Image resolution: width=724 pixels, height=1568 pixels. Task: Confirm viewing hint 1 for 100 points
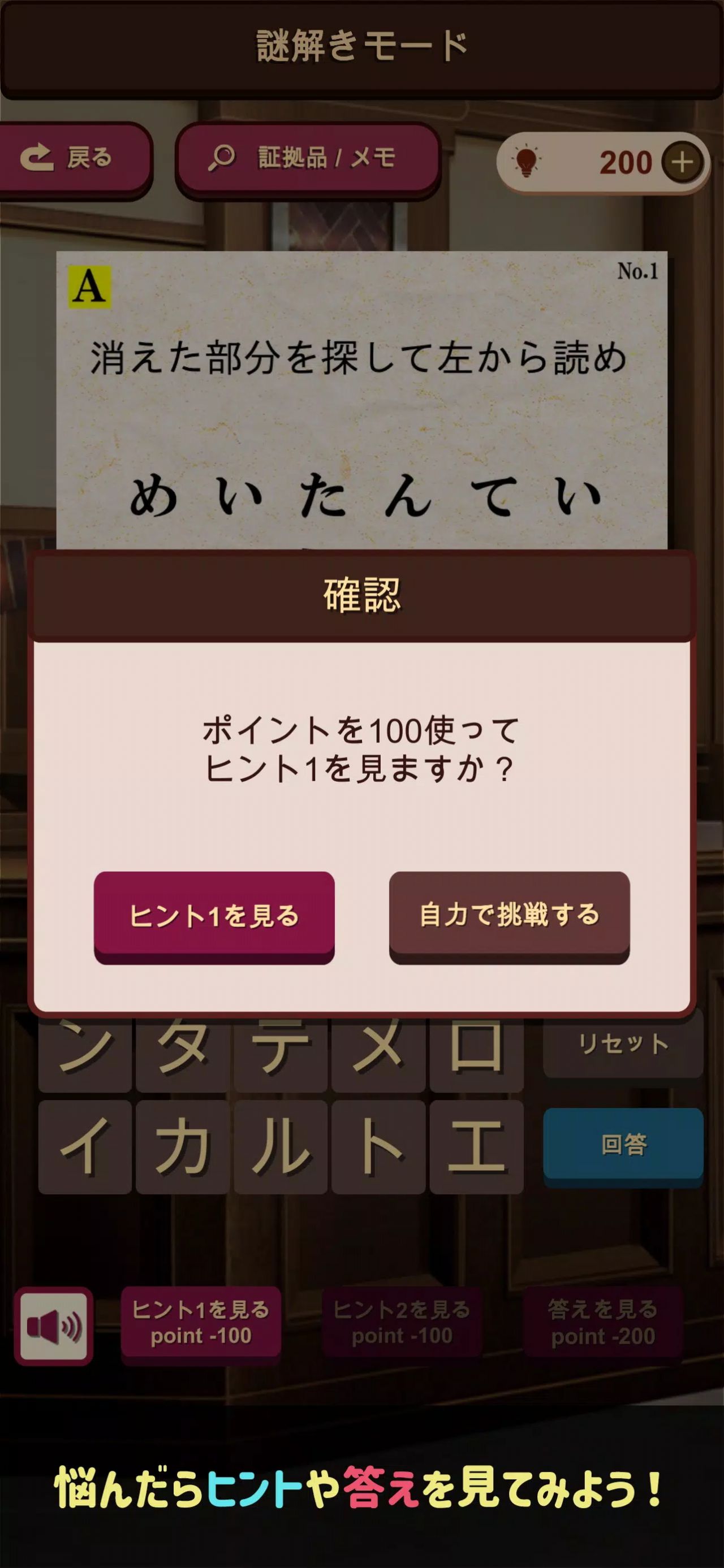[x=214, y=916]
